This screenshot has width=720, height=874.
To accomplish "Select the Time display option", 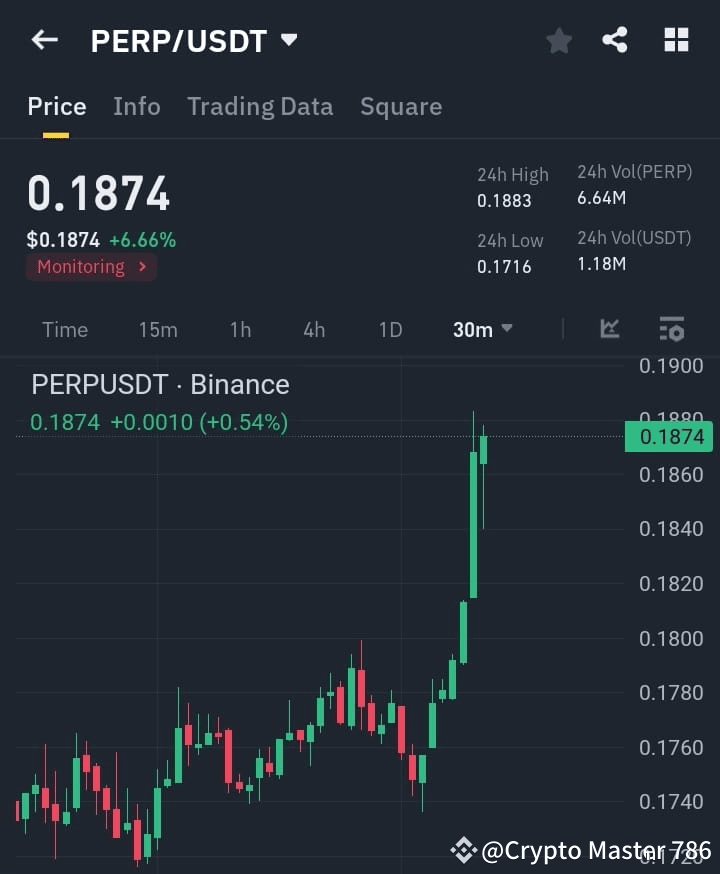I will [x=64, y=329].
